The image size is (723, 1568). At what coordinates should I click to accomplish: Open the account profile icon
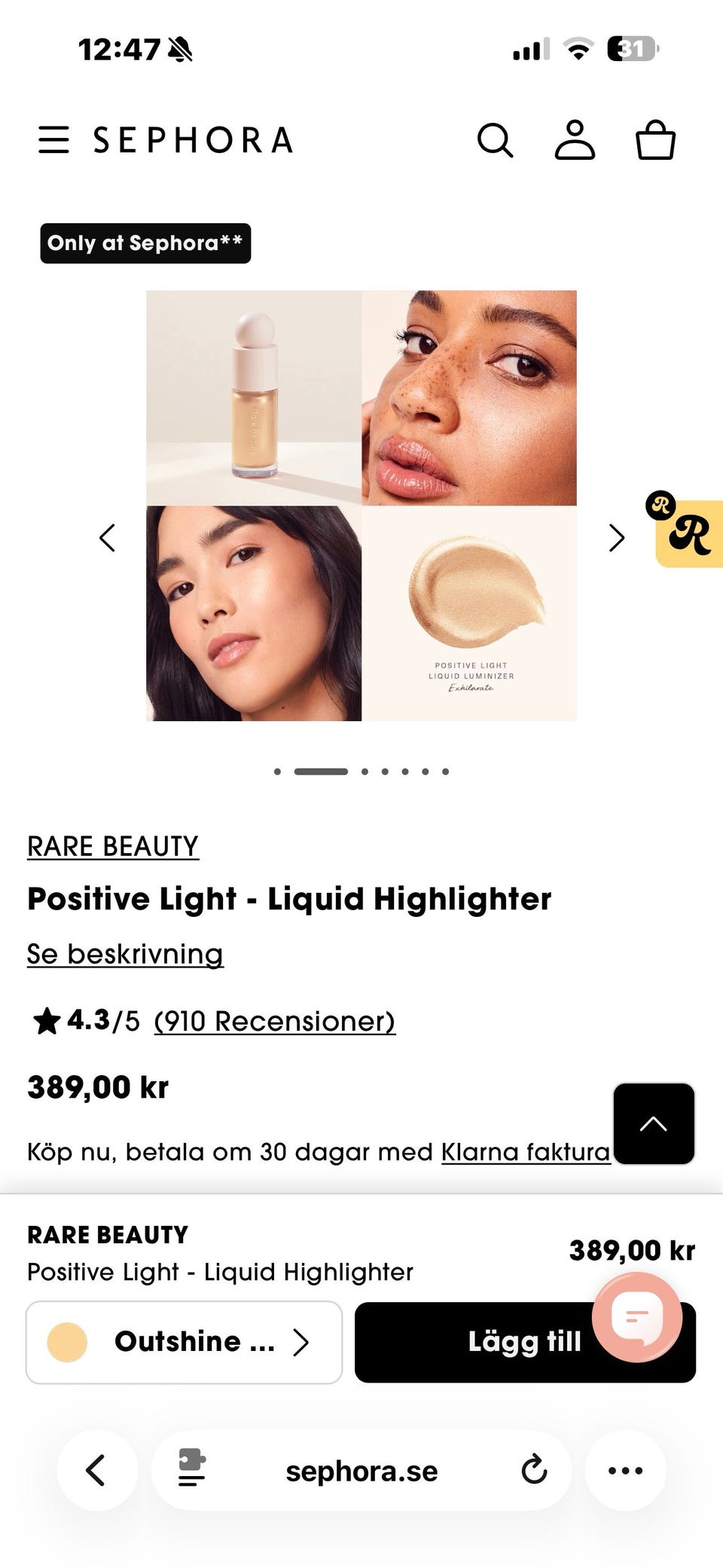pyautogui.click(x=575, y=139)
